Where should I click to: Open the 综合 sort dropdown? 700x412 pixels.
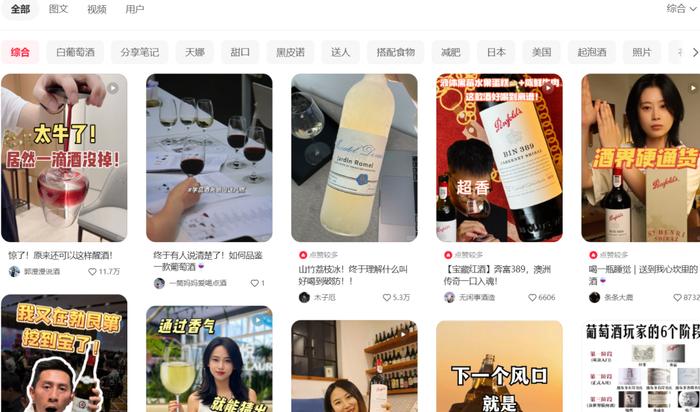coord(682,9)
